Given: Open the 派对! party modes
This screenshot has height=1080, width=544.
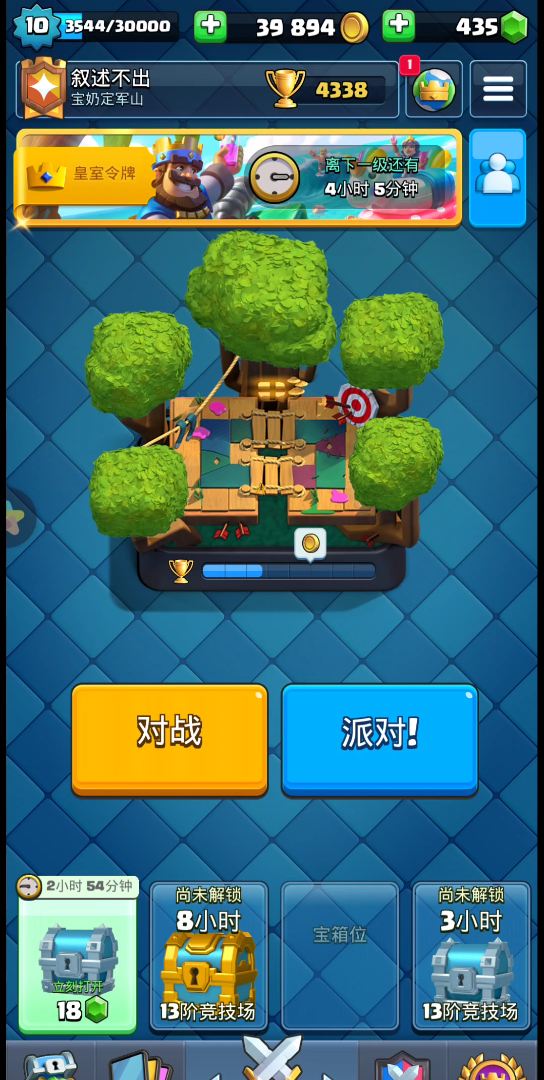Looking at the screenshot, I should (379, 740).
